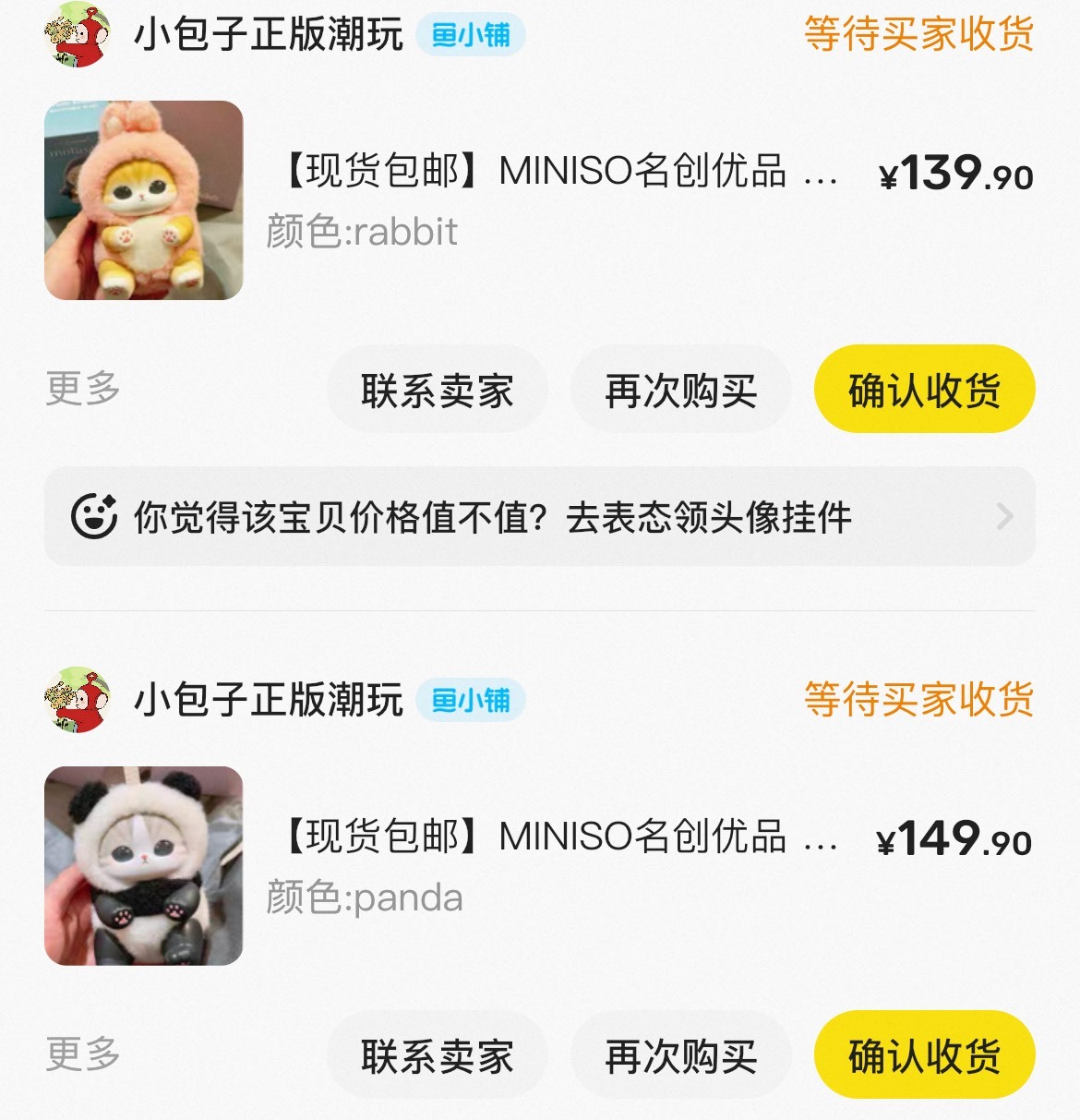Screen dimensions: 1080x1120
Task: Visit the seller shop above the rabbit order
Action: pyautogui.click(x=268, y=36)
